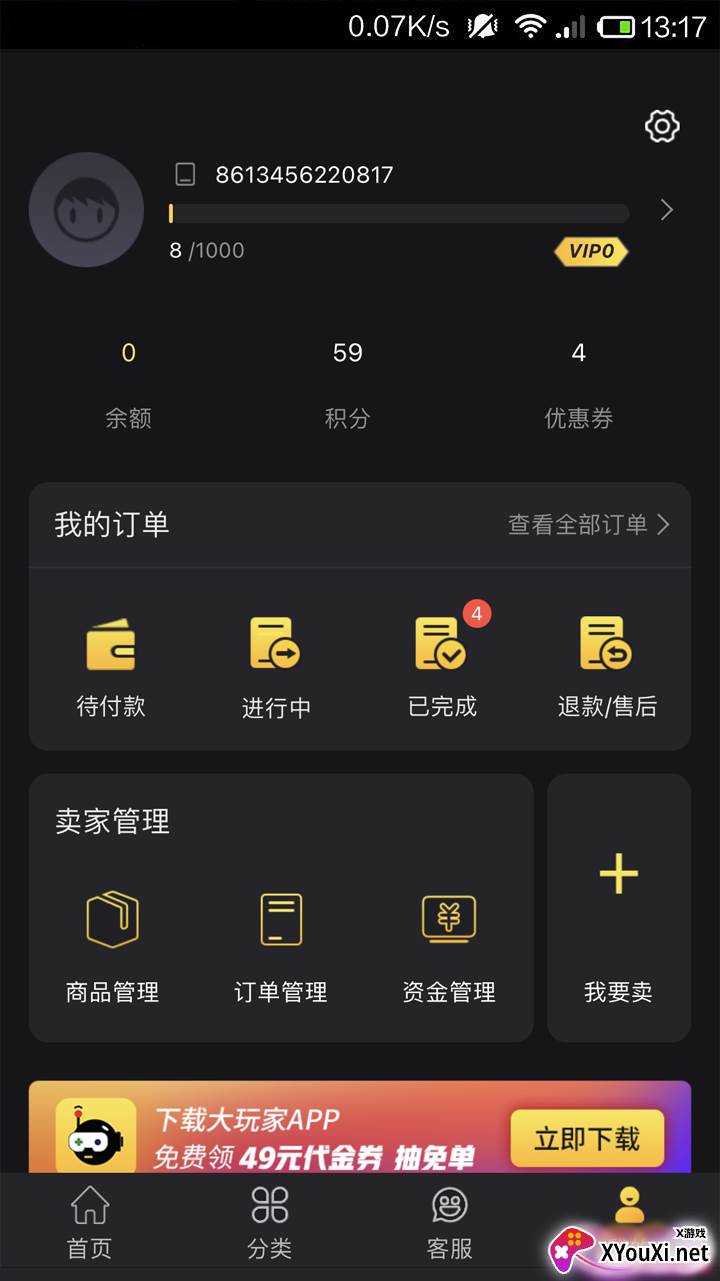Go to 退款/售后 refunds and after-sales

pyautogui.click(x=607, y=666)
